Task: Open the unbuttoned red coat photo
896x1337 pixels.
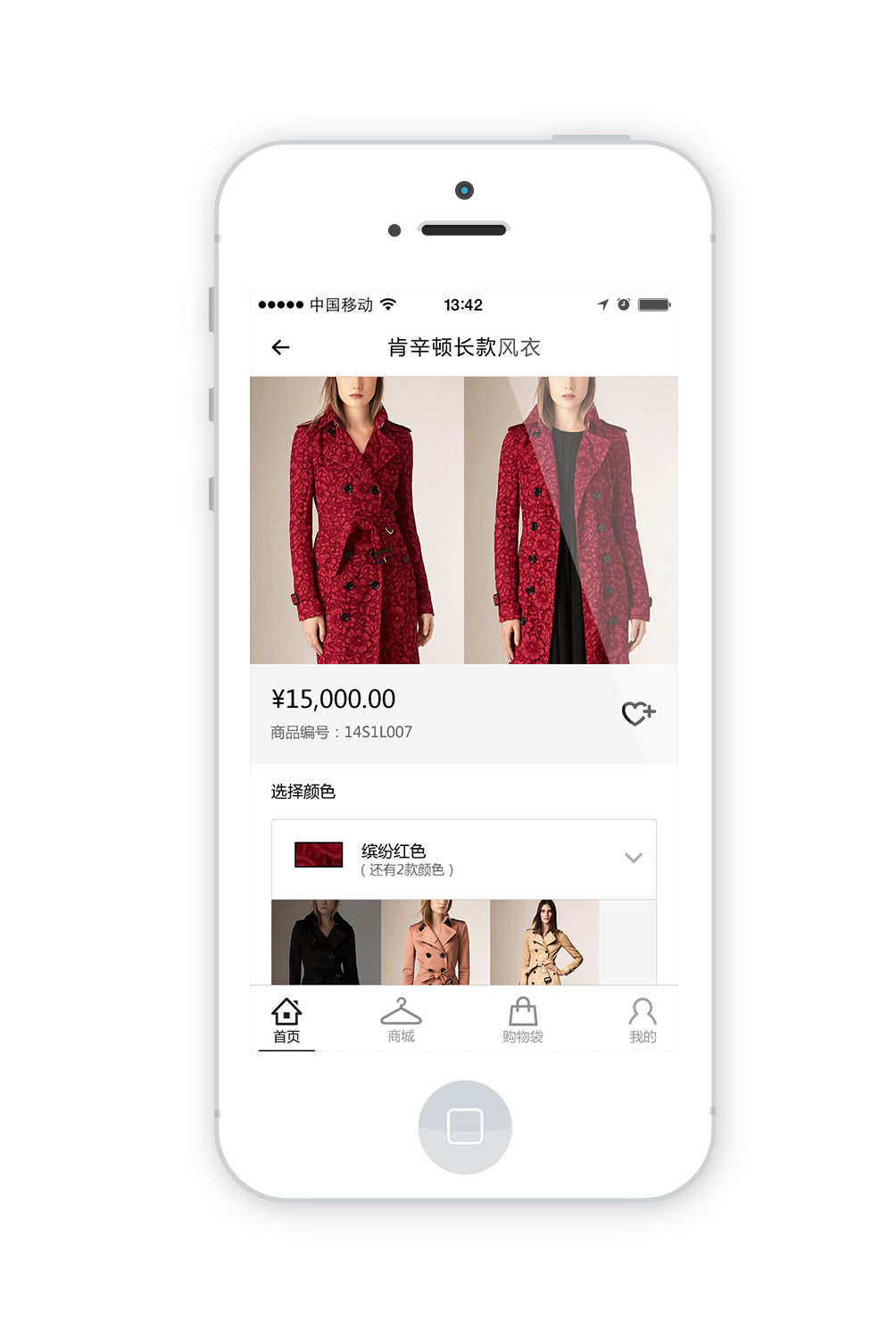Action: click(x=570, y=519)
